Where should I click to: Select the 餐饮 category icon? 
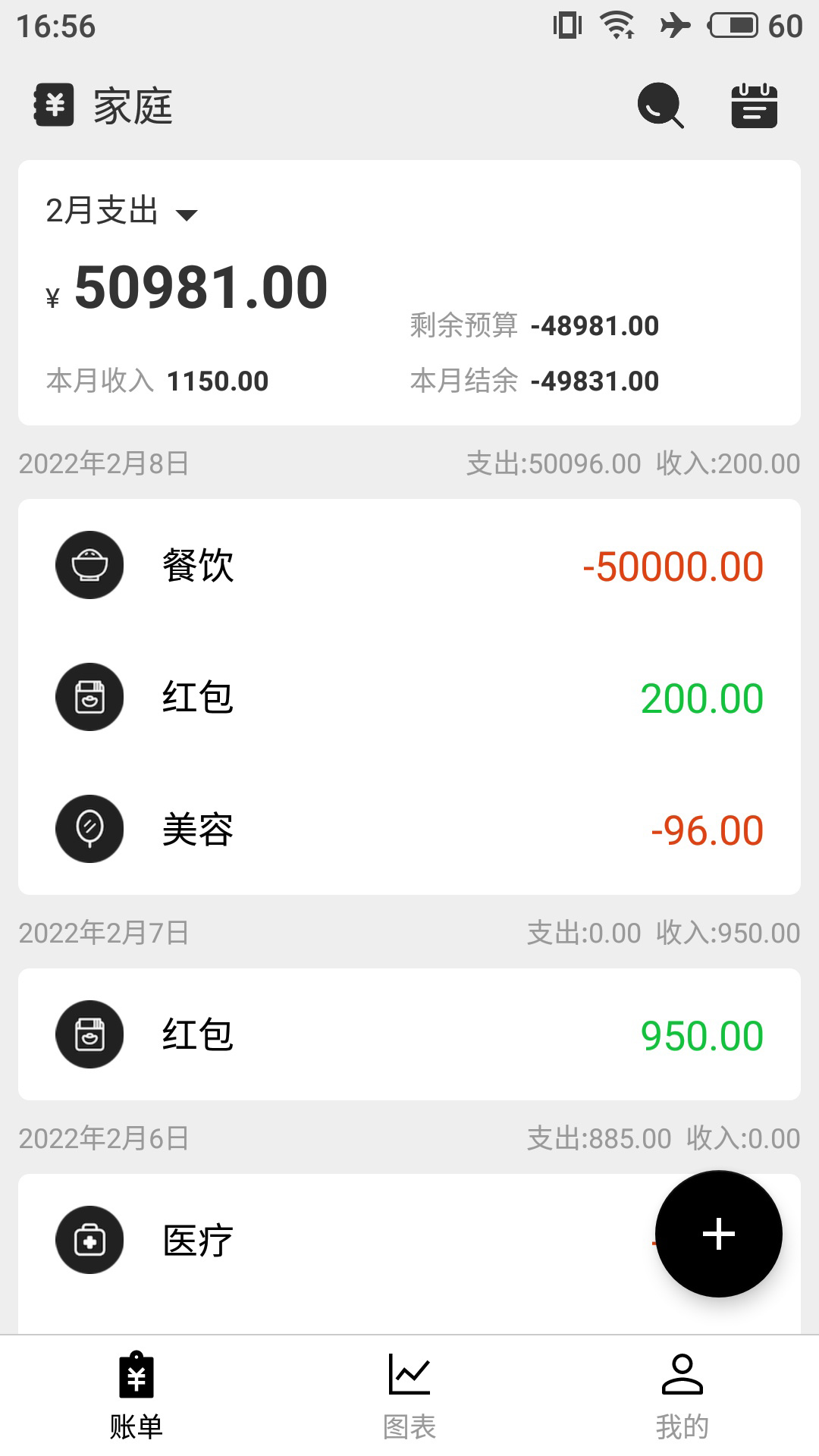click(x=89, y=565)
